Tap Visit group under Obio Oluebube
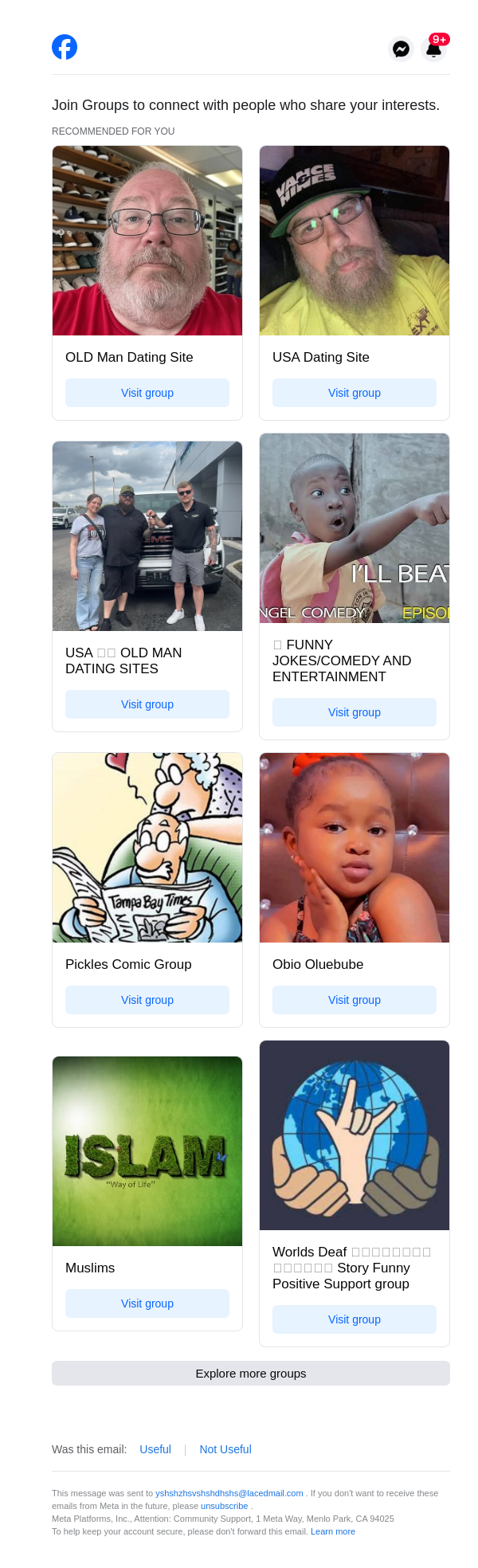Viewport: 478px width, 1568px height. pyautogui.click(x=355, y=1000)
